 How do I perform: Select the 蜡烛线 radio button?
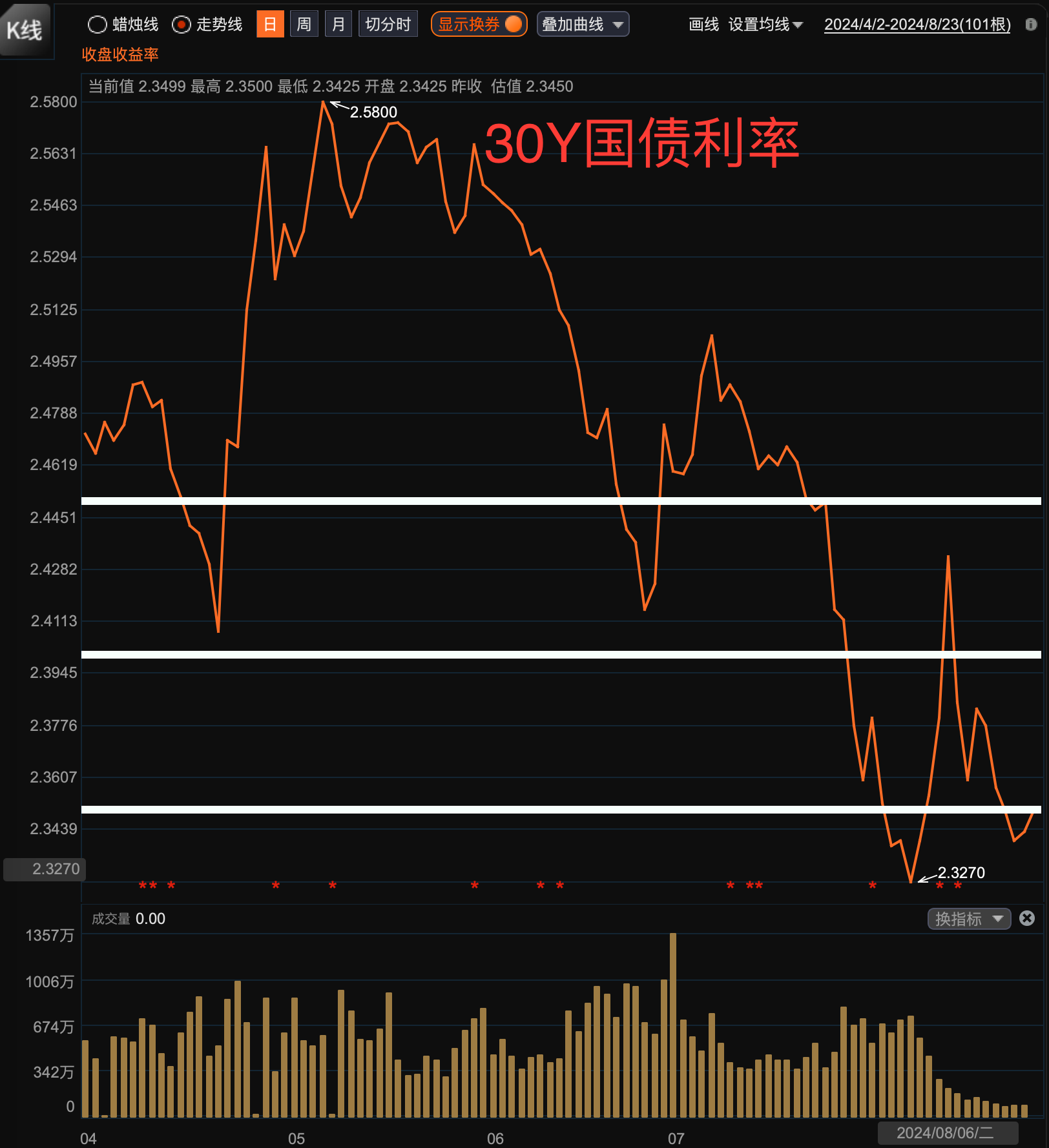(98, 24)
